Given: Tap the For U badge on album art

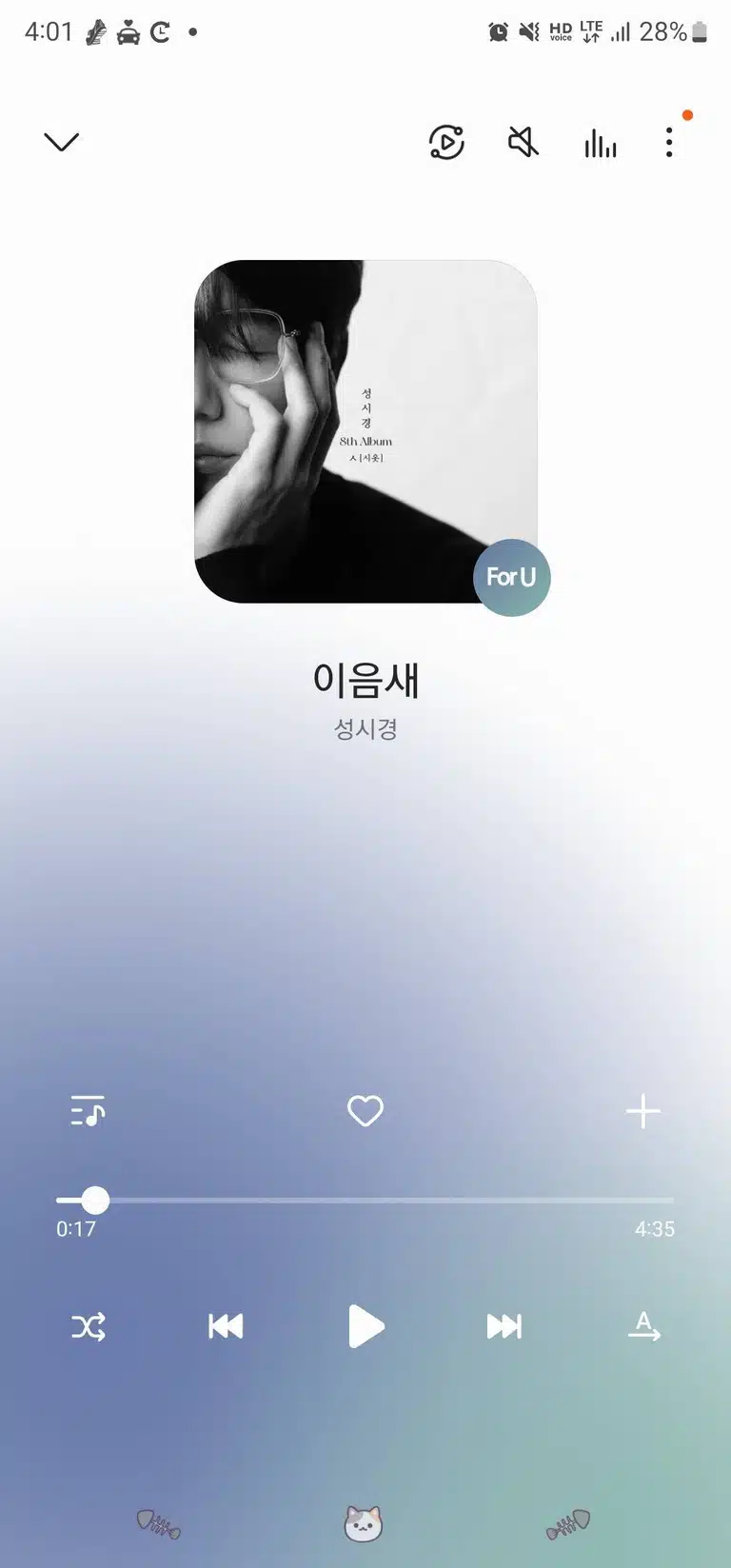Looking at the screenshot, I should coord(512,577).
